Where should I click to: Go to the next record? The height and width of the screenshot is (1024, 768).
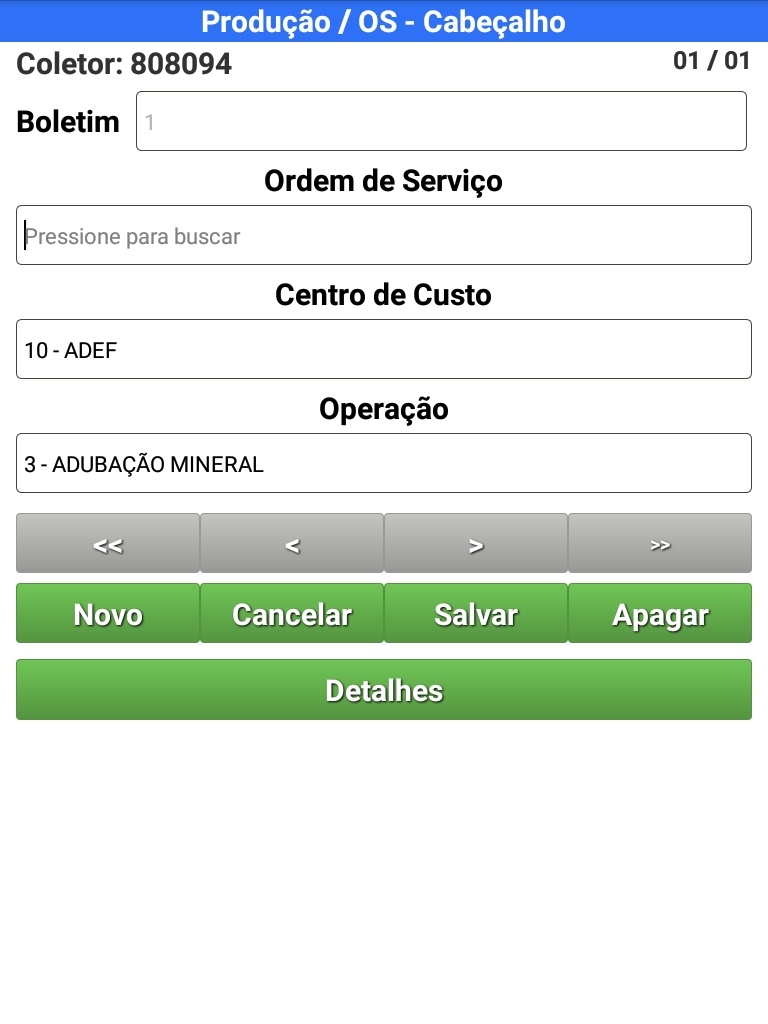pos(476,543)
